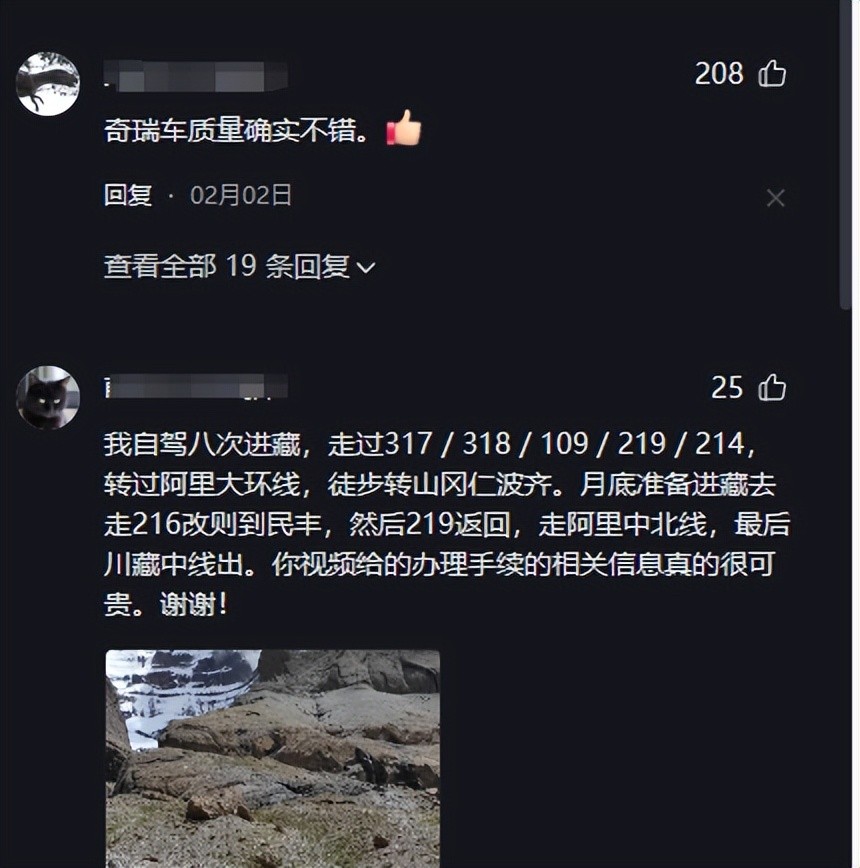The image size is (860, 868).
Task: Open the rocky mountain photo in comment
Action: pos(272,757)
